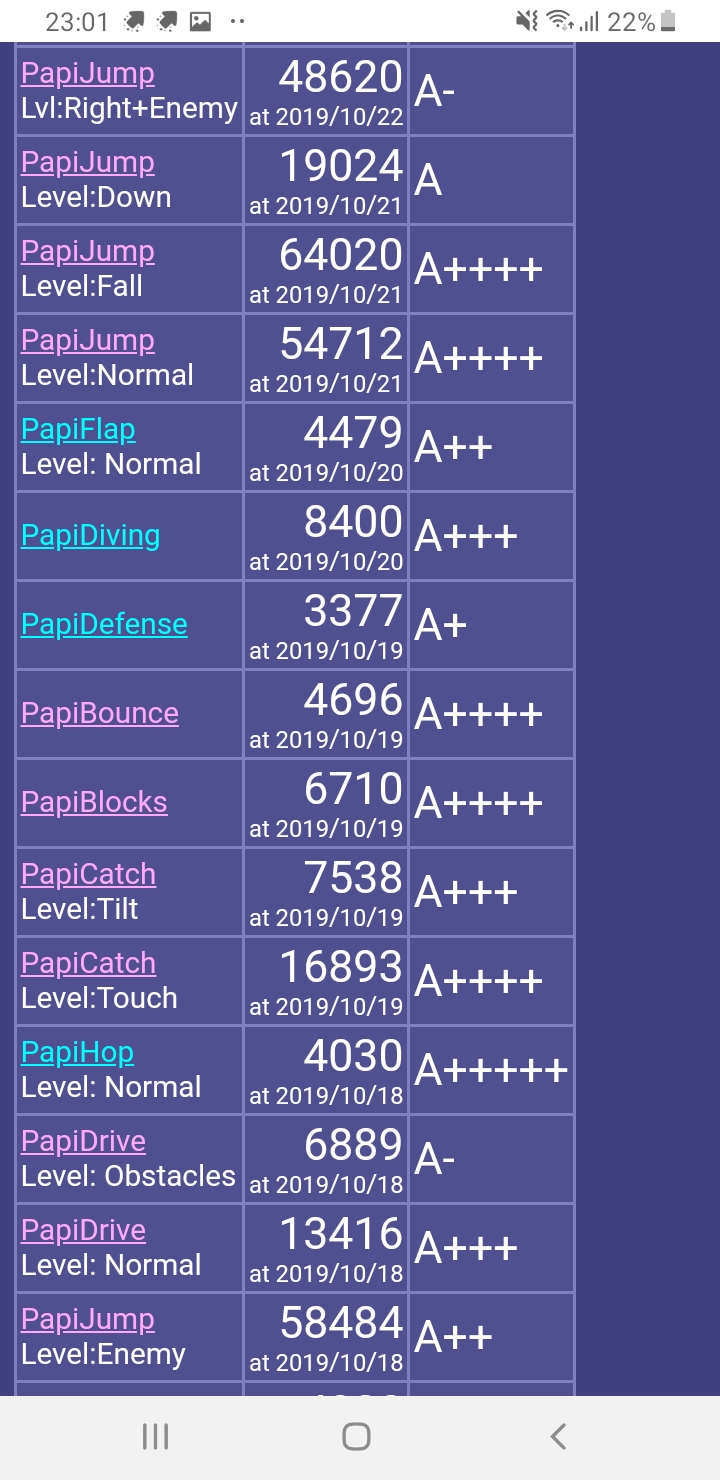
Task: Open PapiJump link for Level:Fall
Action: pos(88,252)
